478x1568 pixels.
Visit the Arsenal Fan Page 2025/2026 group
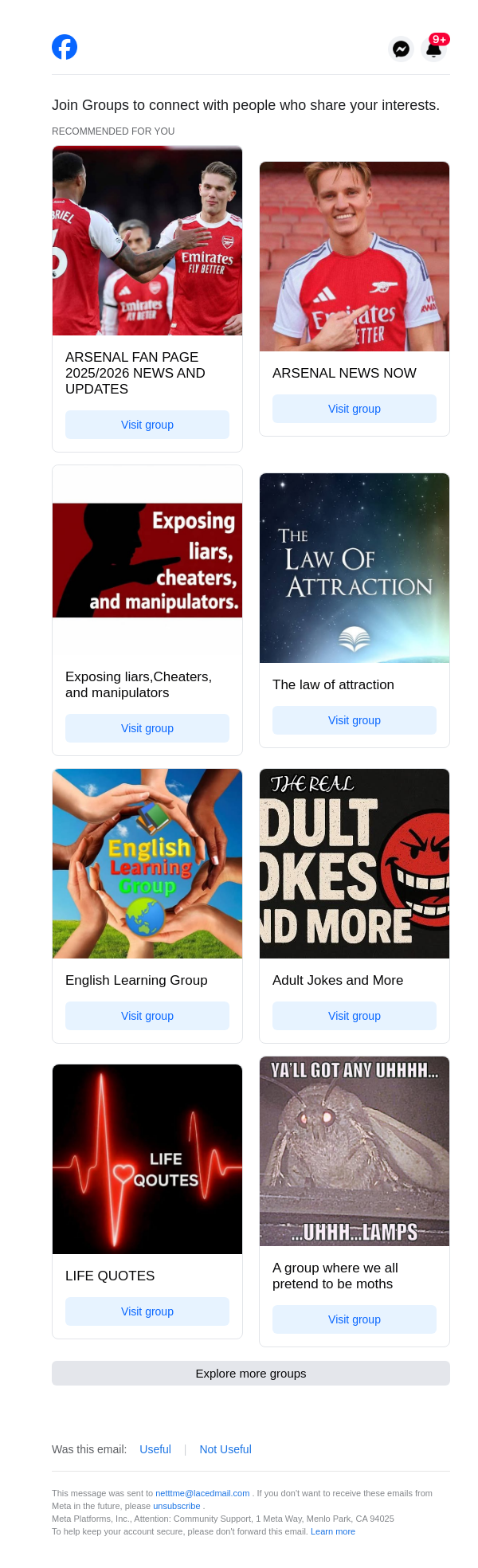coord(147,425)
